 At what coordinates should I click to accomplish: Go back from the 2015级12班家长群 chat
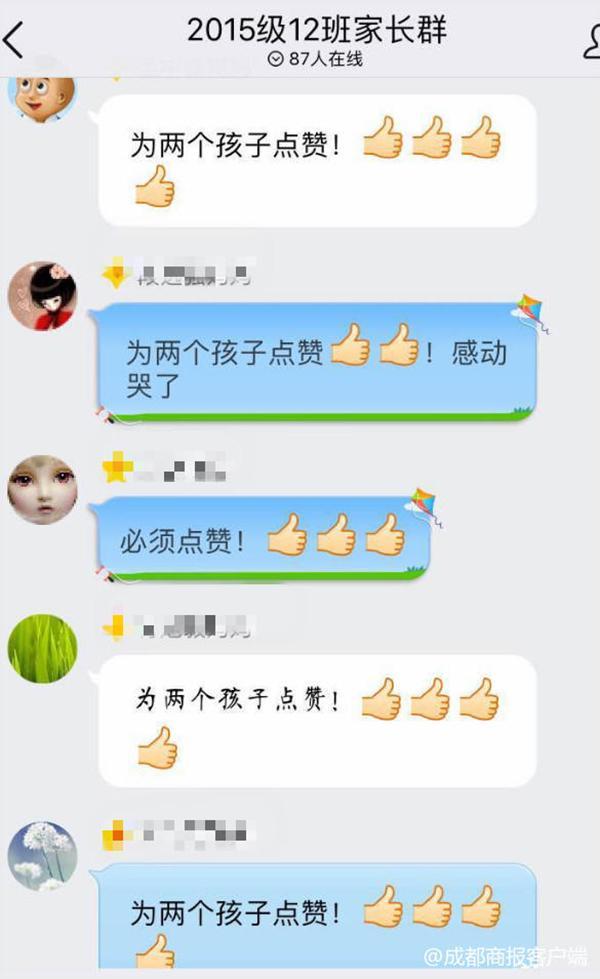(14, 40)
